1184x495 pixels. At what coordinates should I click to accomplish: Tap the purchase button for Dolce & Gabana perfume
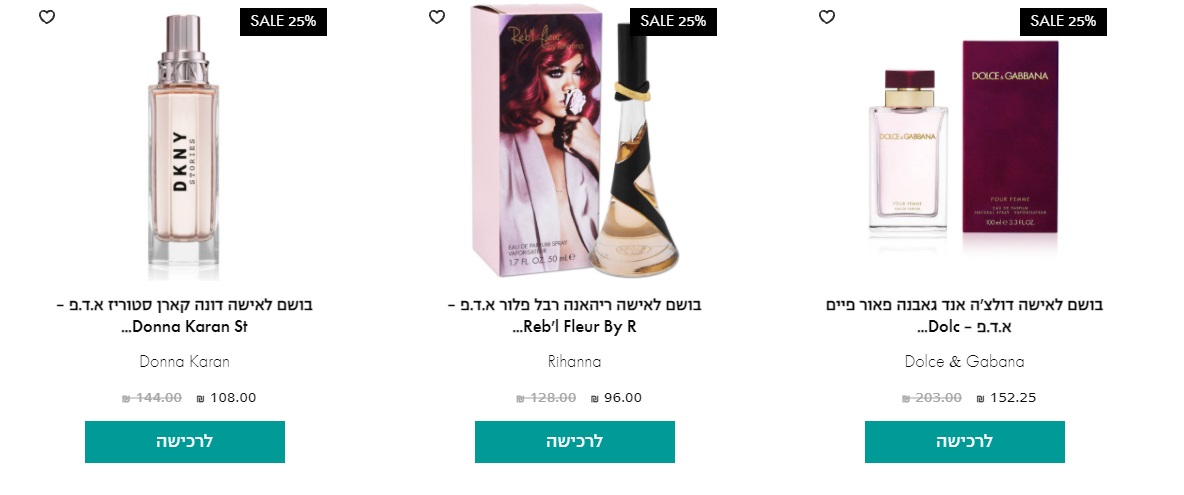tap(965, 442)
